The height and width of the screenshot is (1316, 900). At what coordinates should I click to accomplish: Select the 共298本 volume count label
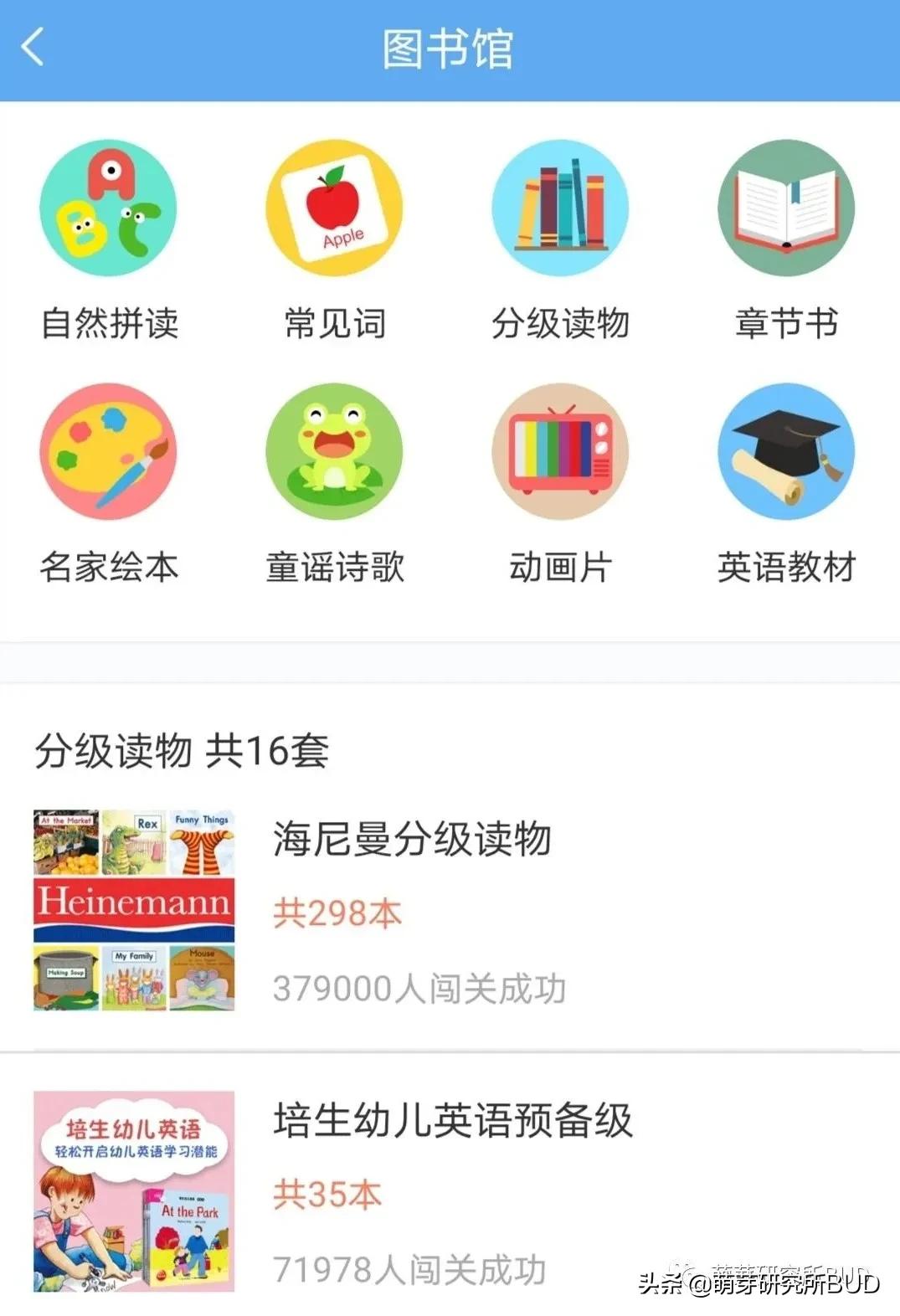337,910
